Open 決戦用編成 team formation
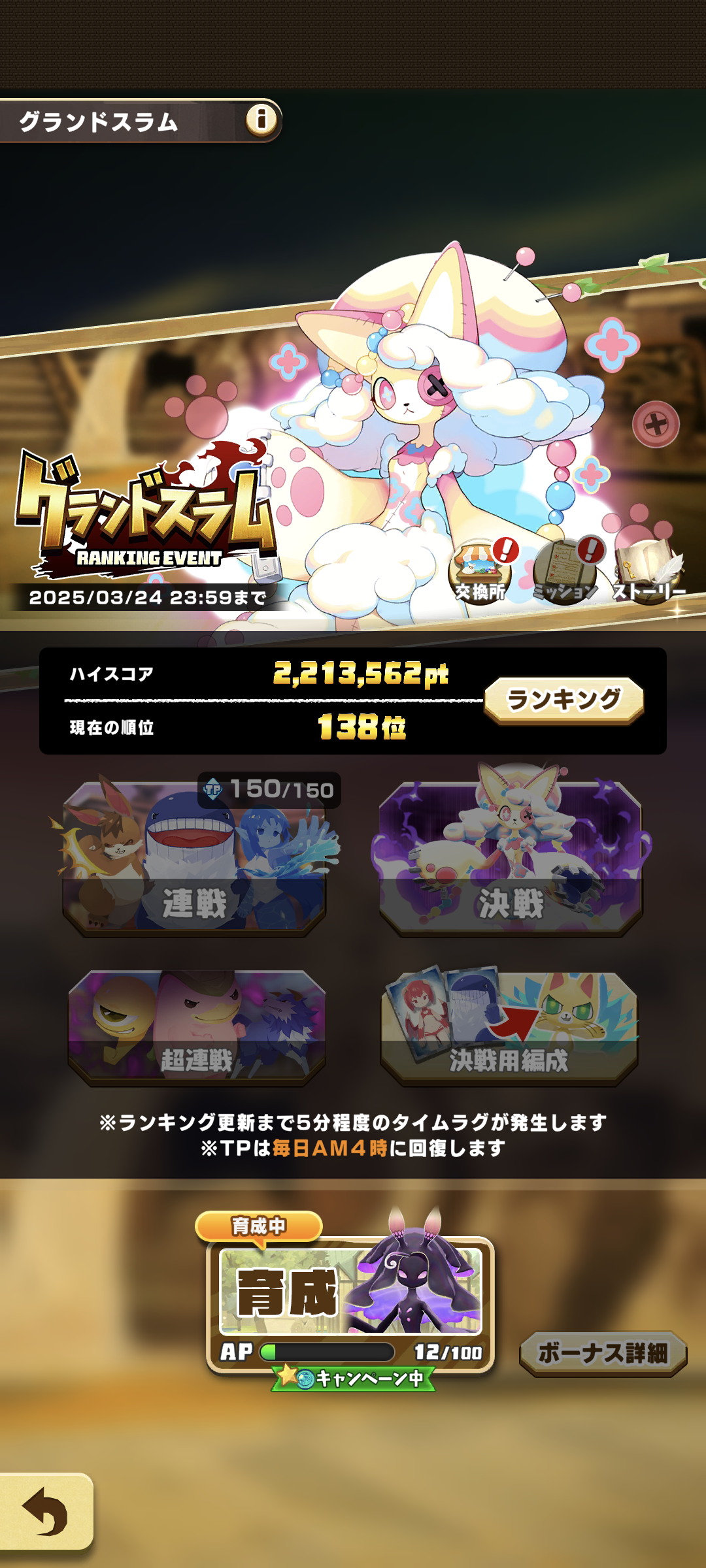This screenshot has height=1568, width=706. coord(509,1028)
